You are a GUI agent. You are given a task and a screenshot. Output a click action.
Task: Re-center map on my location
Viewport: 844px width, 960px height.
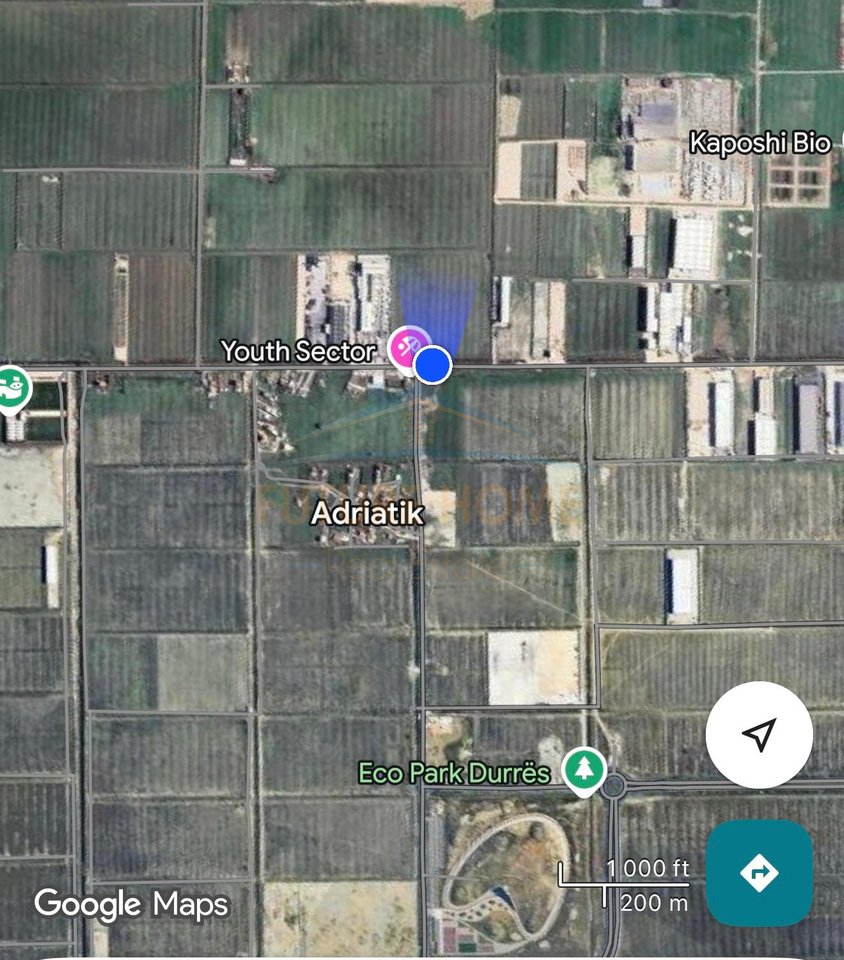point(759,735)
